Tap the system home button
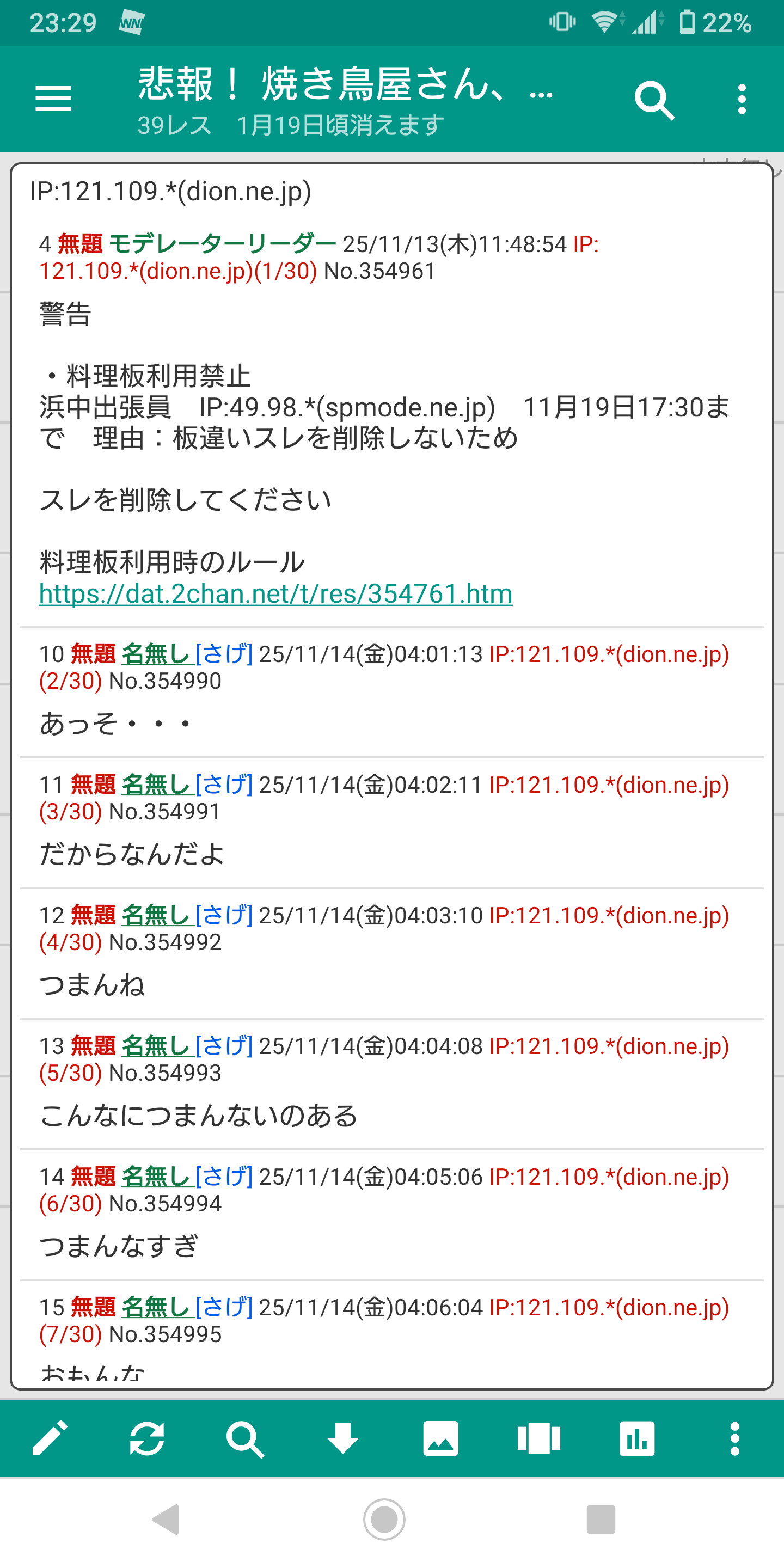This screenshot has height=1568, width=784. [x=384, y=1520]
